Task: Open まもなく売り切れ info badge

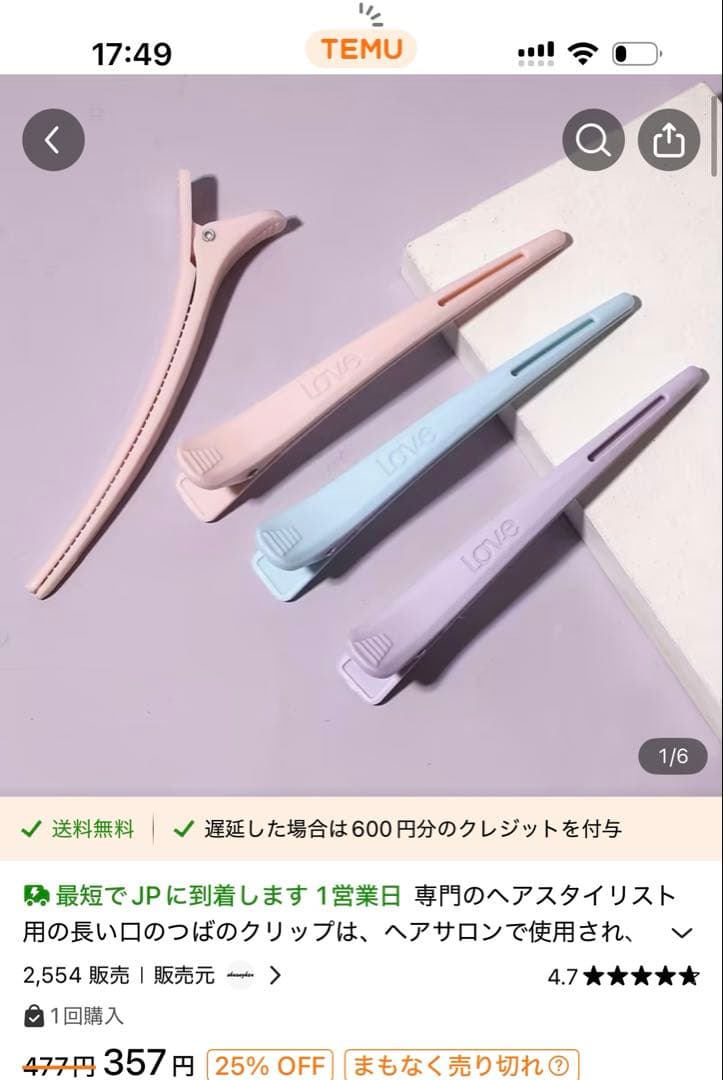Action: click(x=462, y=1064)
